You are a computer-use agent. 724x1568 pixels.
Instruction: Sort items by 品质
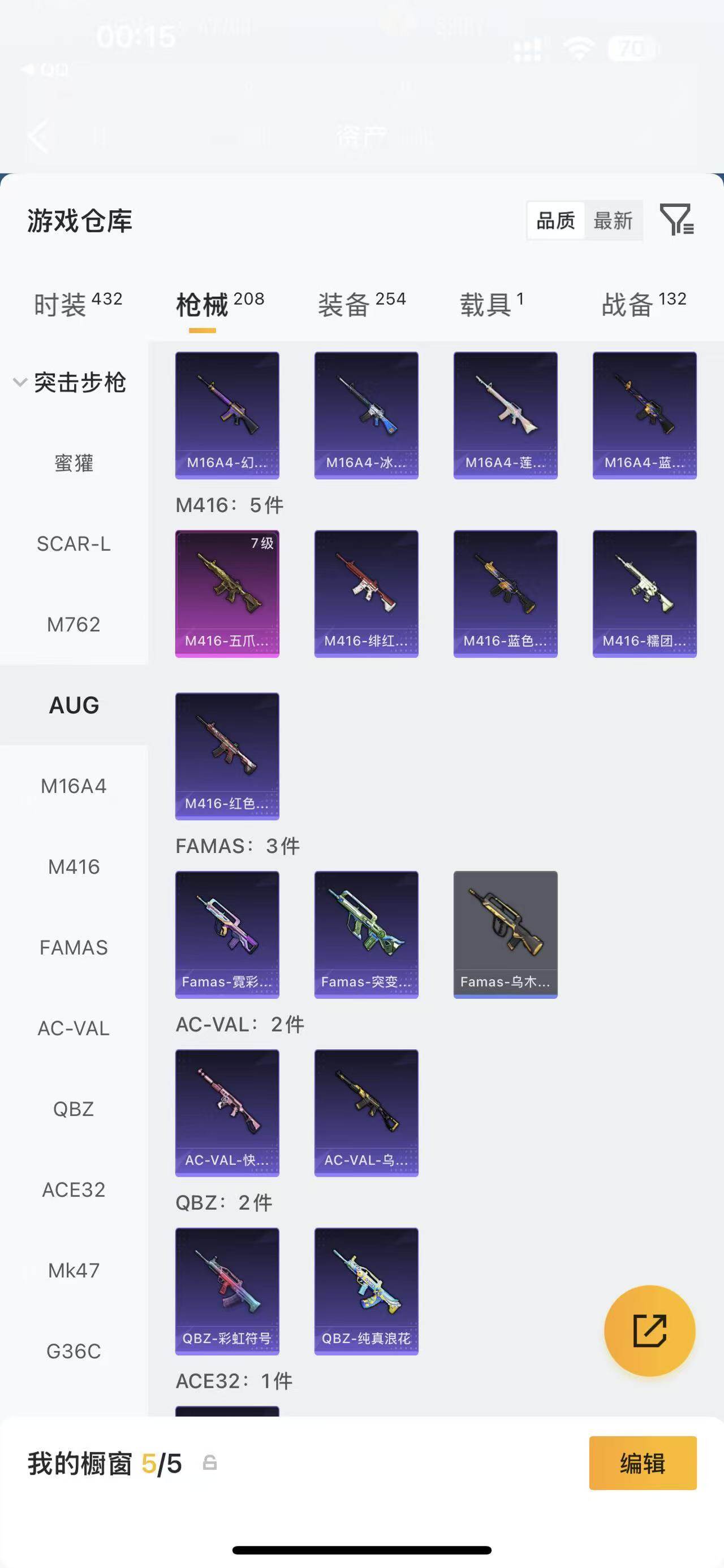tap(555, 220)
